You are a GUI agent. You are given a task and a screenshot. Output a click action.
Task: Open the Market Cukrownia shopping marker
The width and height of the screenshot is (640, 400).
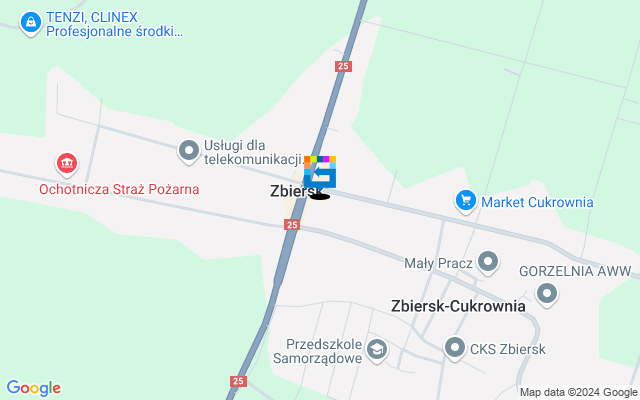(464, 201)
